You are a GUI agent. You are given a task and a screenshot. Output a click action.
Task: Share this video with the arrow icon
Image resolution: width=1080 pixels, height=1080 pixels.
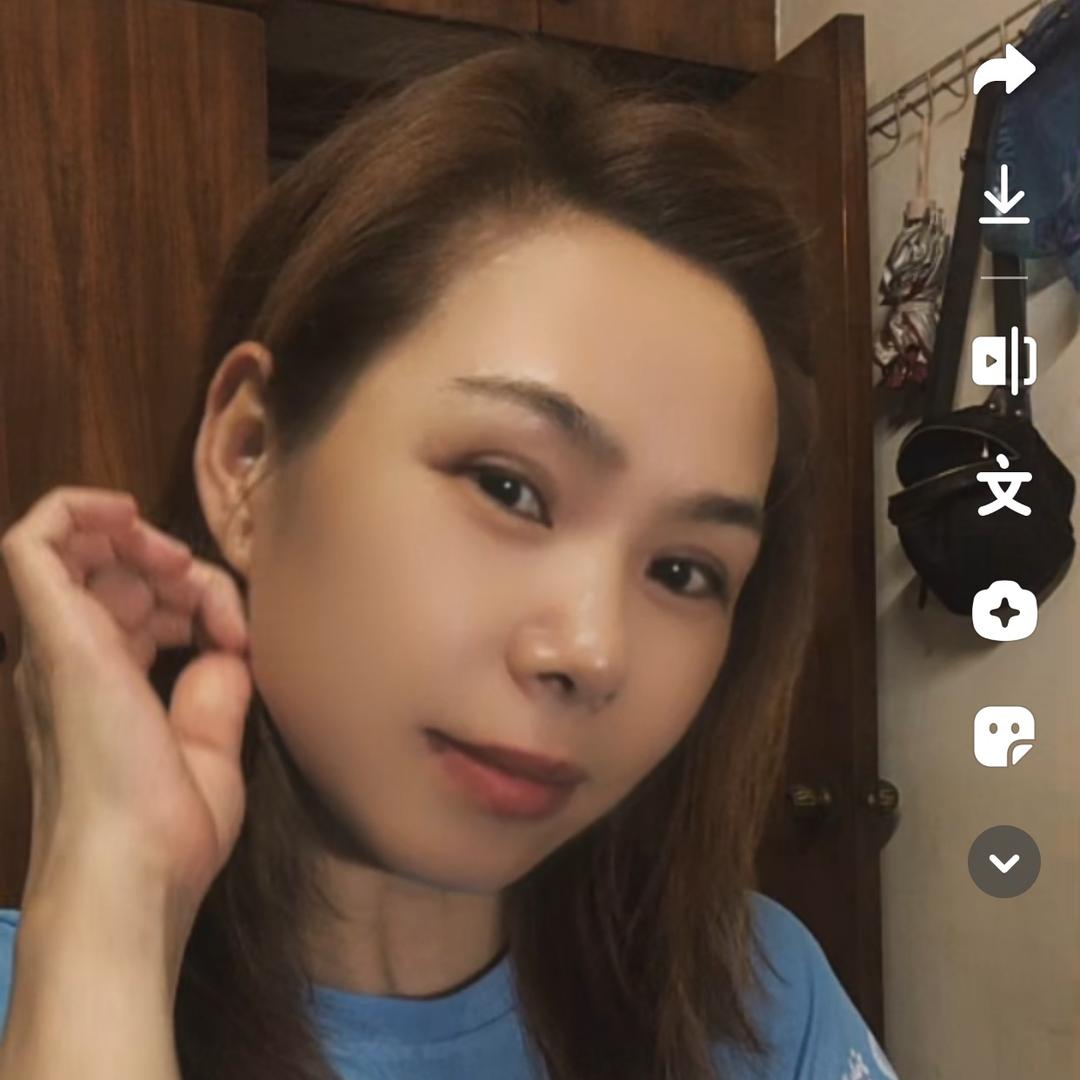click(x=1004, y=71)
